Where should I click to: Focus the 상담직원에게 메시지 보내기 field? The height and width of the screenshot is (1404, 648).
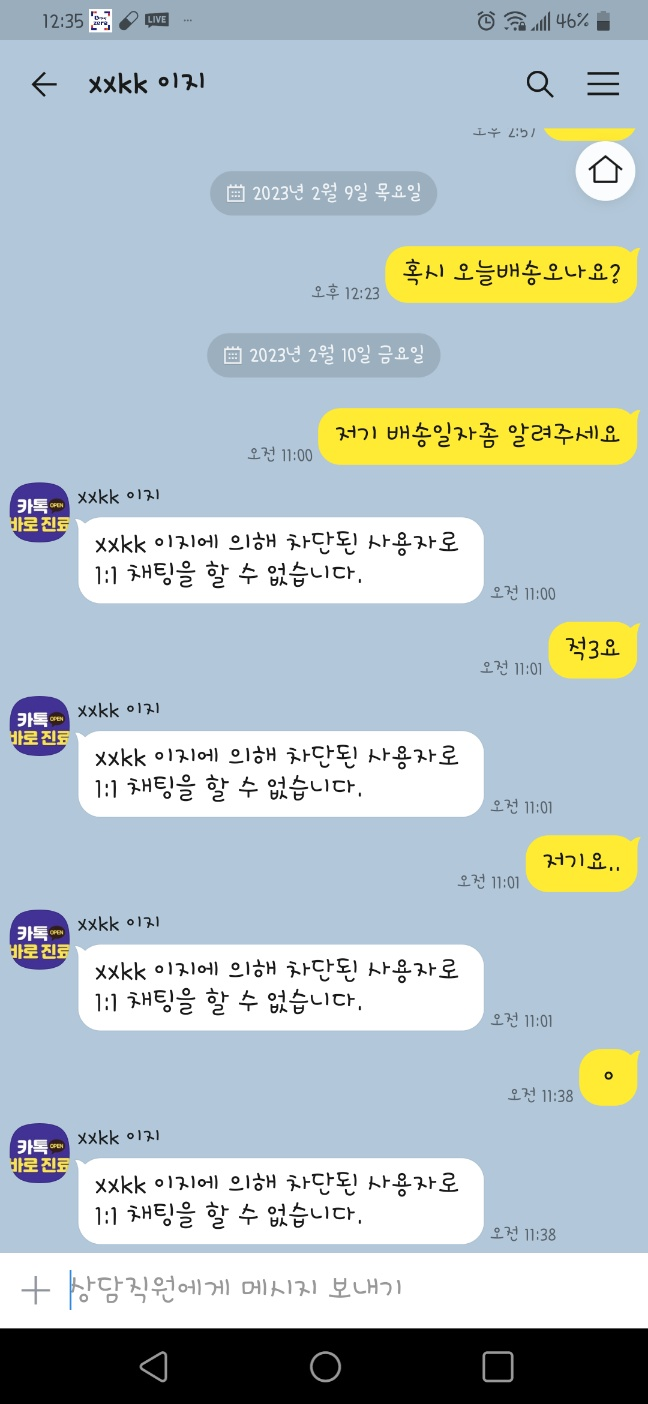tap(340, 1289)
